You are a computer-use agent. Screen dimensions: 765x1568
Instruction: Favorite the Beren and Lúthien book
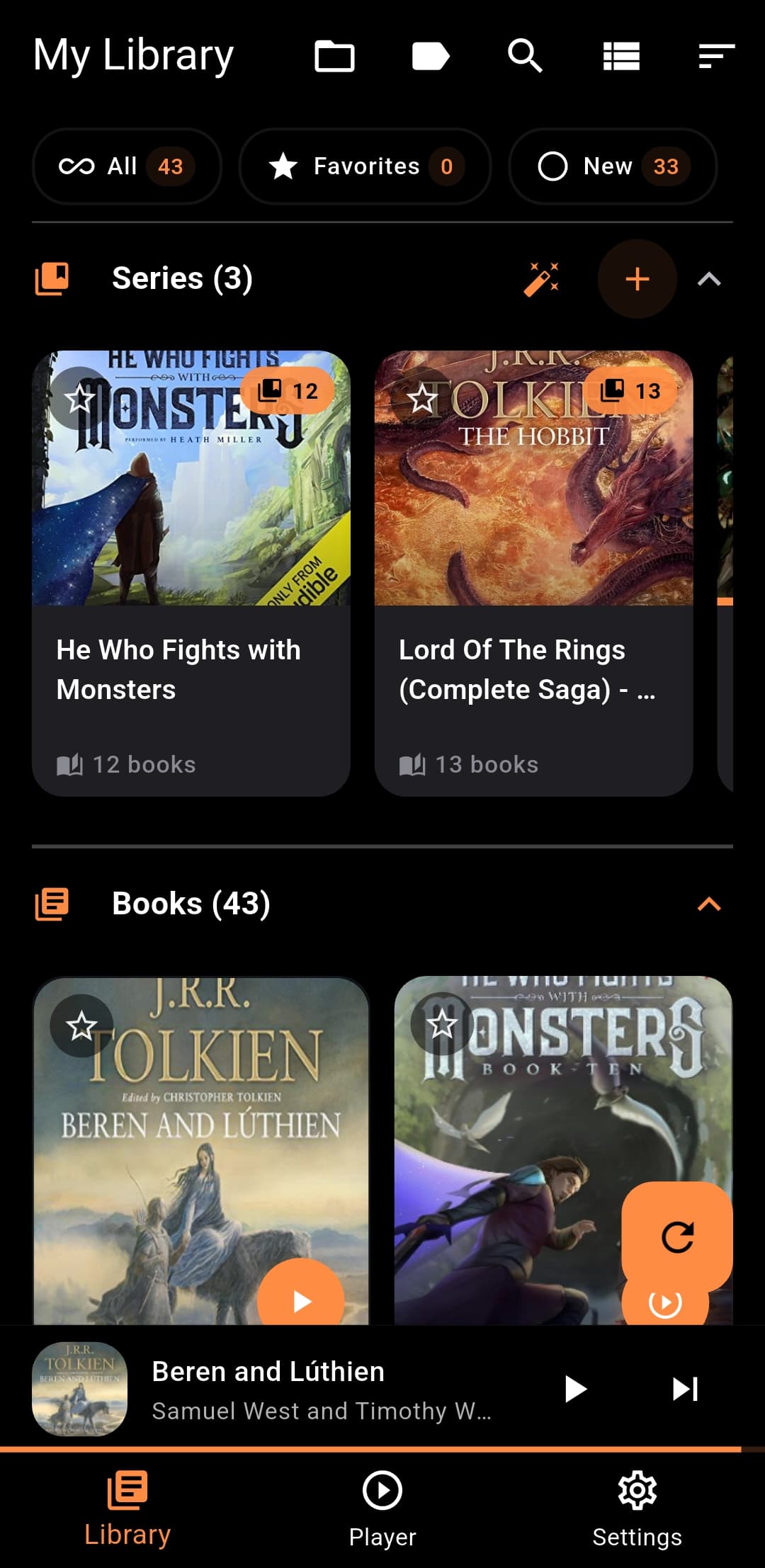point(81,1026)
